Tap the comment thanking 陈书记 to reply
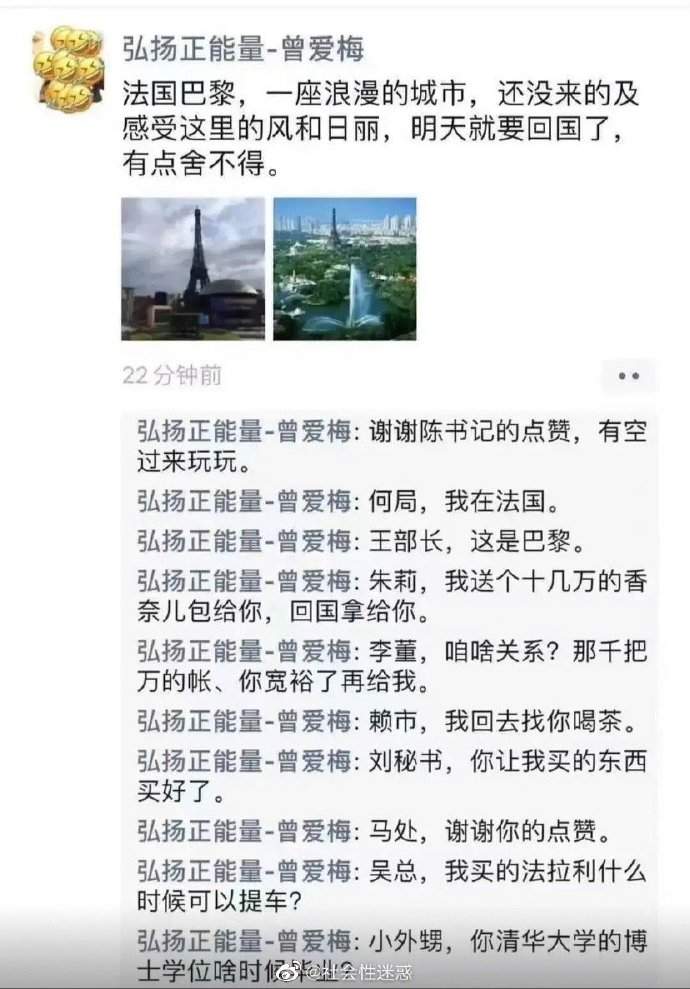Viewport: 690px width, 989px height. 392,447
